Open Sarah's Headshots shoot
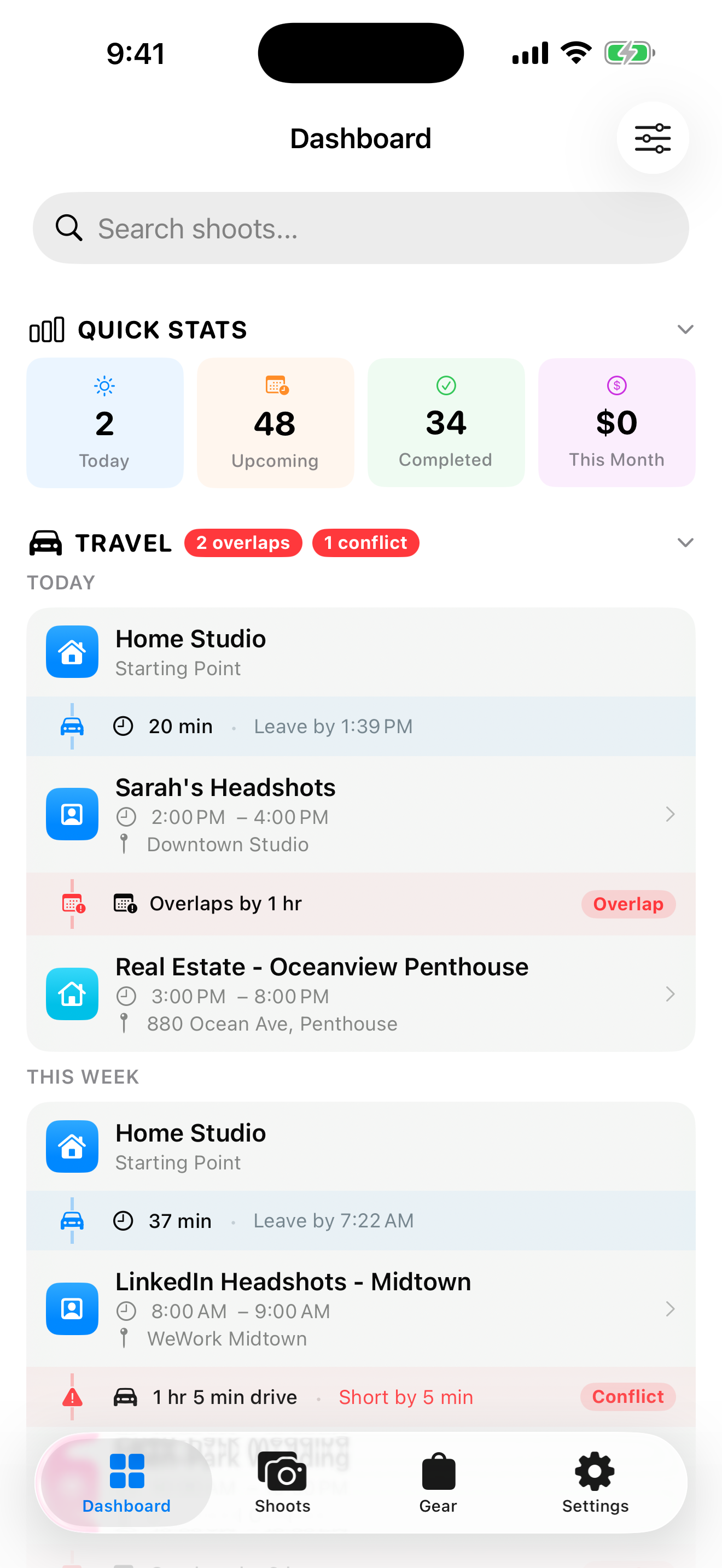 (x=360, y=815)
